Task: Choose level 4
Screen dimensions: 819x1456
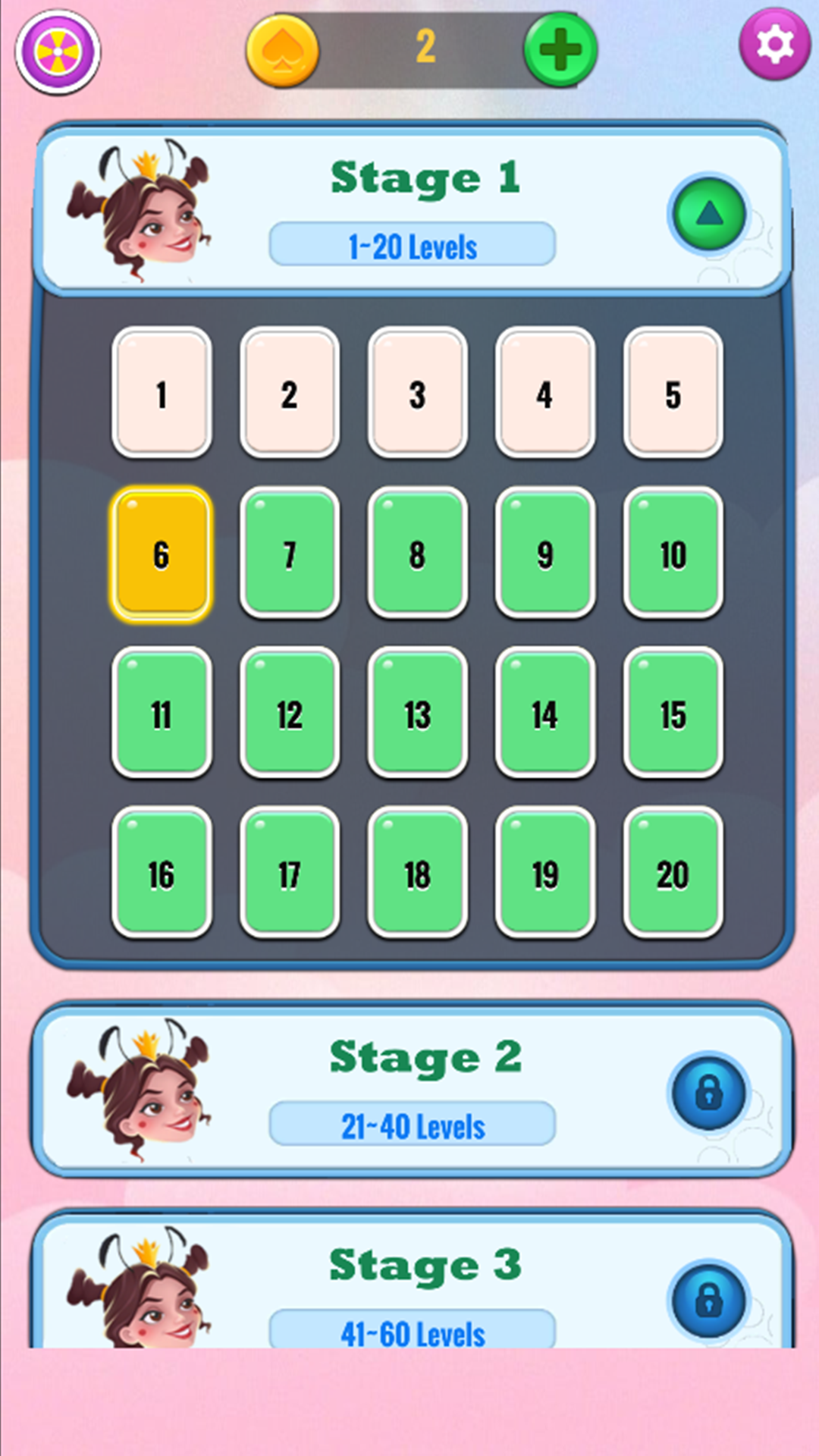Action: point(544,394)
